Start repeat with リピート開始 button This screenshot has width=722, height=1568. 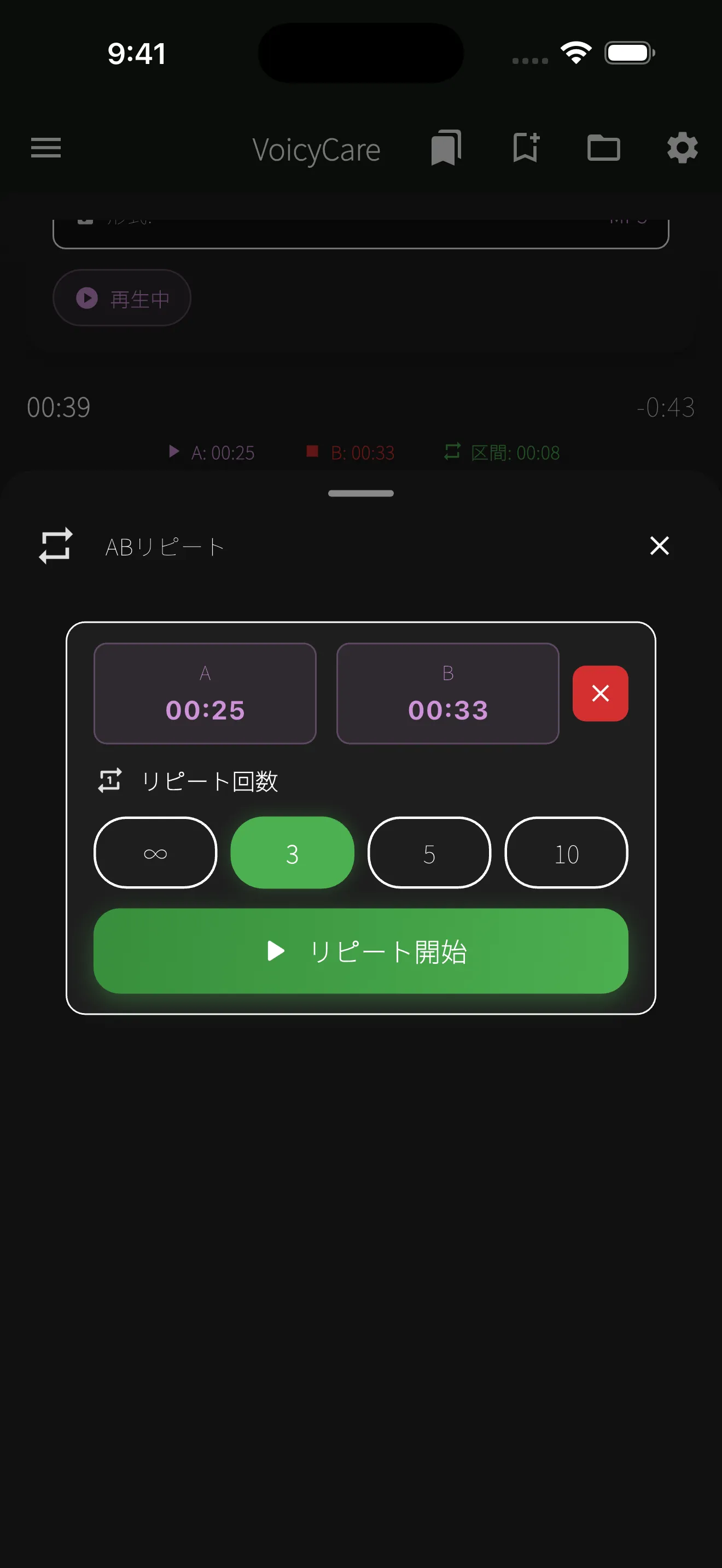(x=360, y=952)
